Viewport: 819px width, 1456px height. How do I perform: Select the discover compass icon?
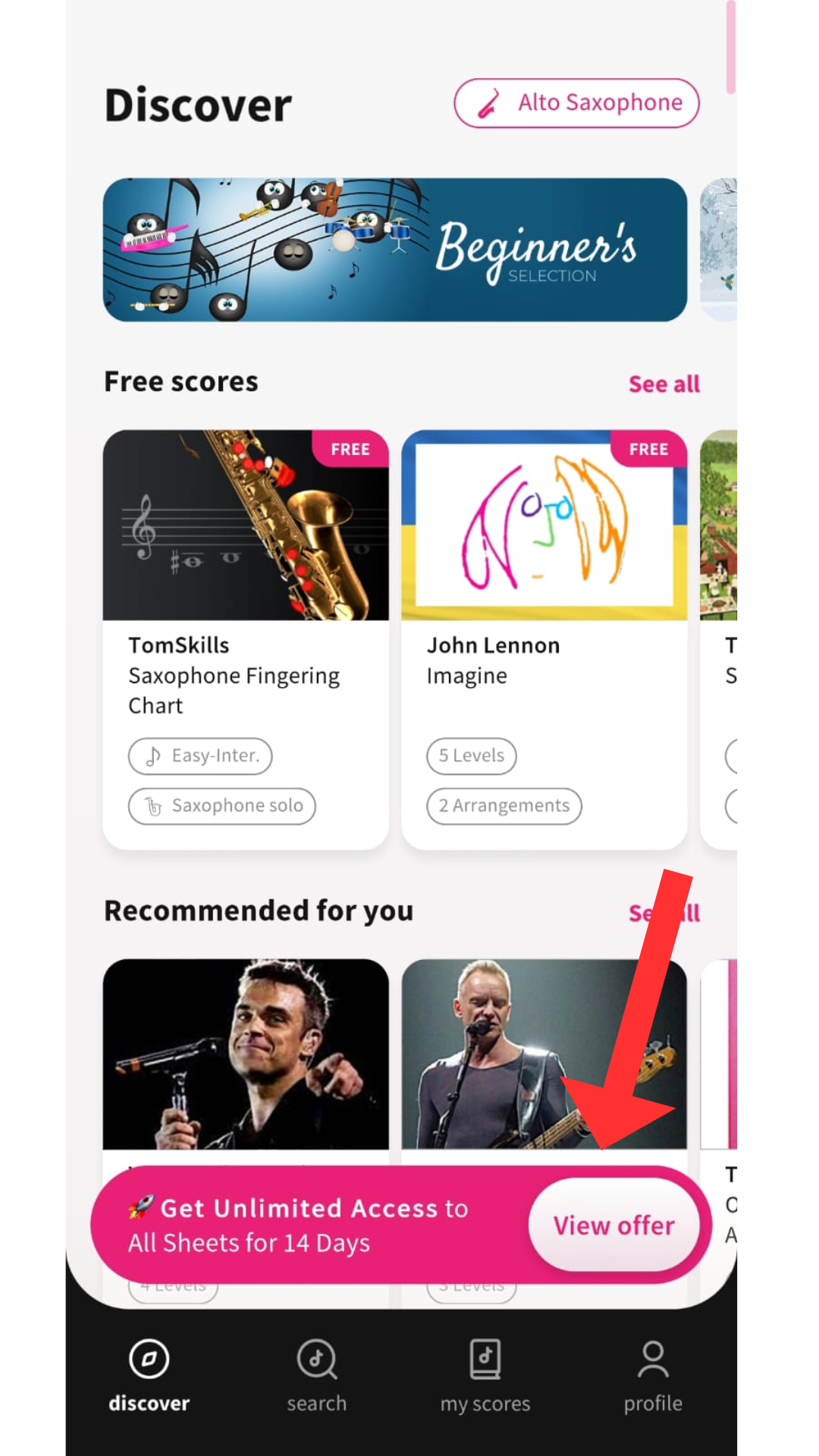pos(149,1360)
